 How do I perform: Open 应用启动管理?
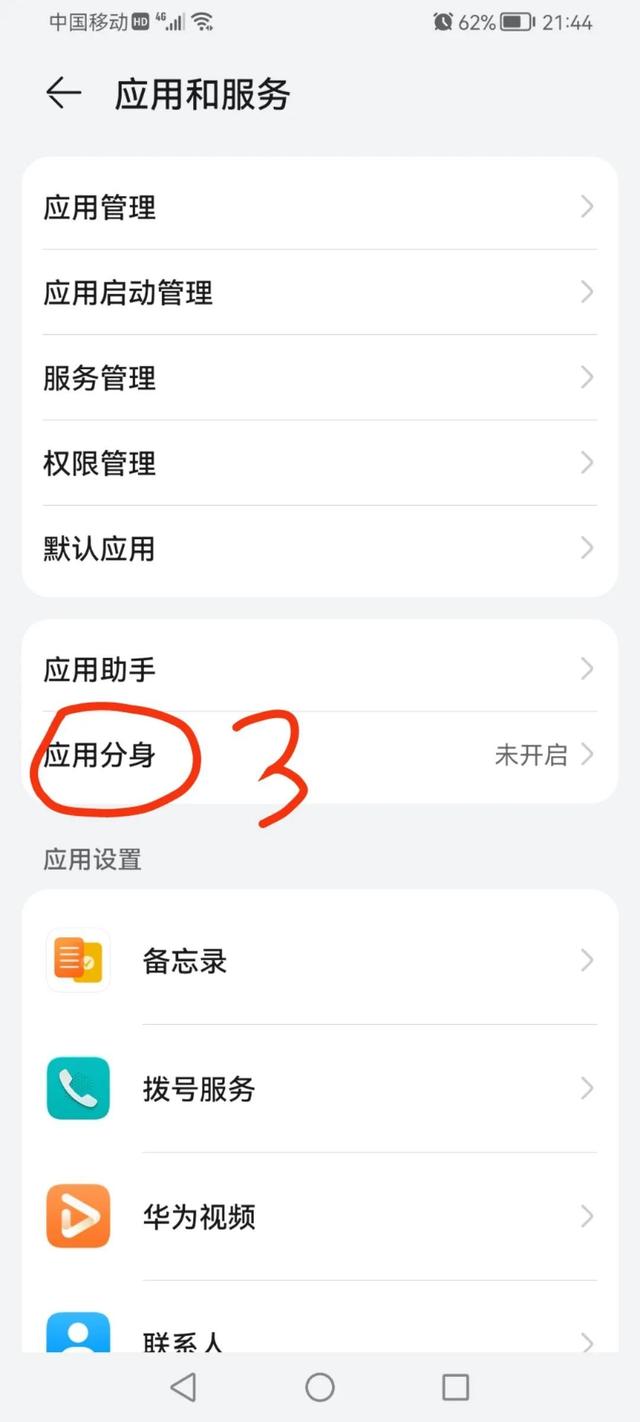click(319, 292)
